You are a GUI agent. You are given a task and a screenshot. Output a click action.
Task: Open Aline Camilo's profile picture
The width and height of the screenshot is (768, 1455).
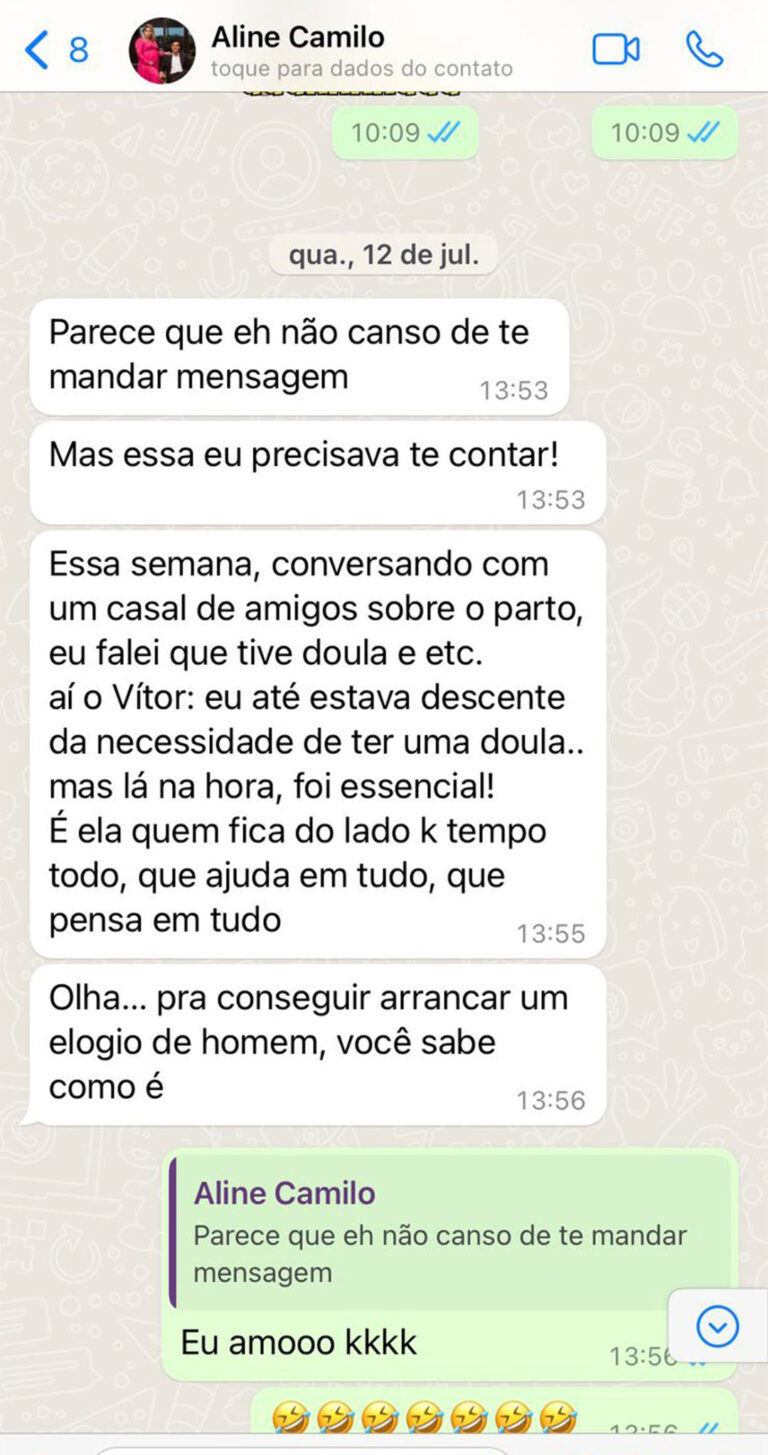click(x=162, y=51)
